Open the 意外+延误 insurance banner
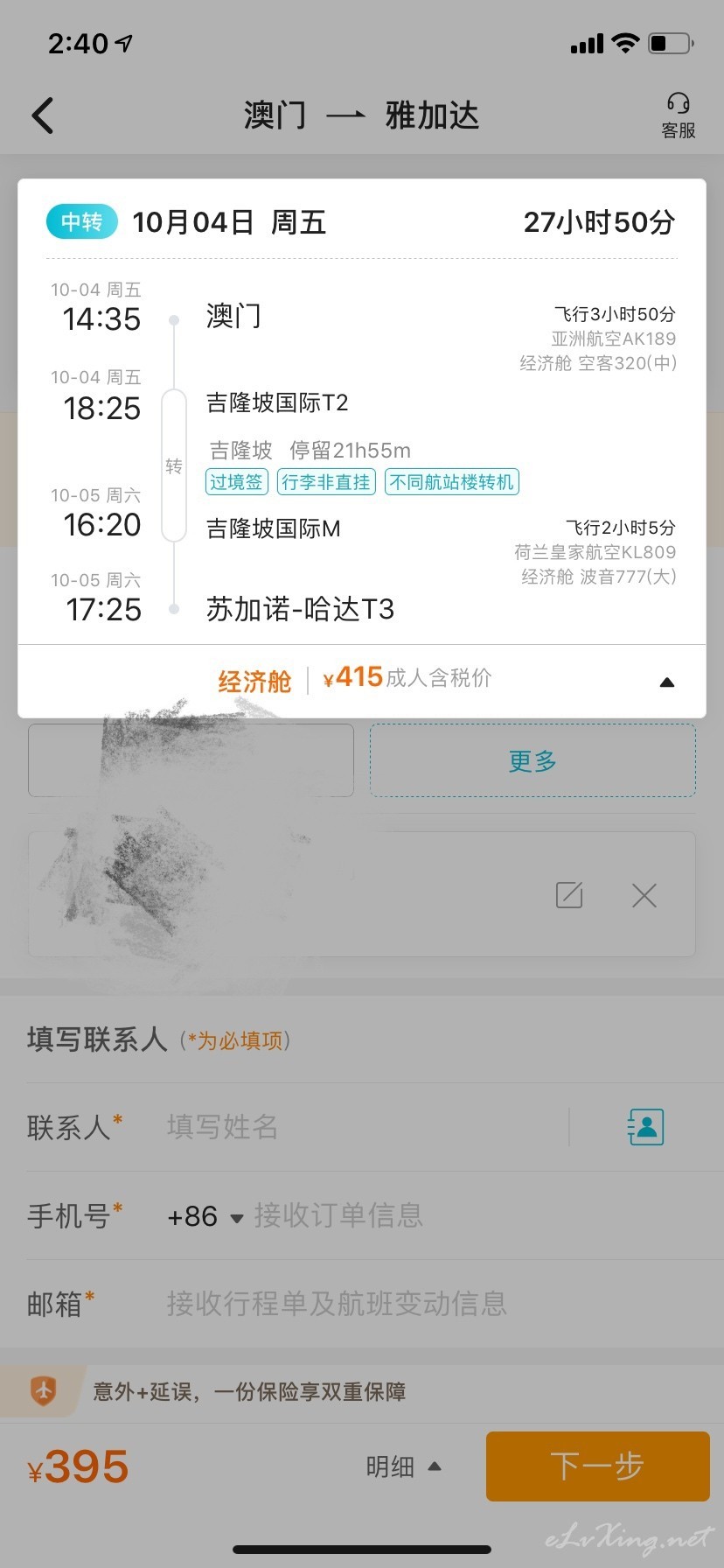 [362, 1391]
